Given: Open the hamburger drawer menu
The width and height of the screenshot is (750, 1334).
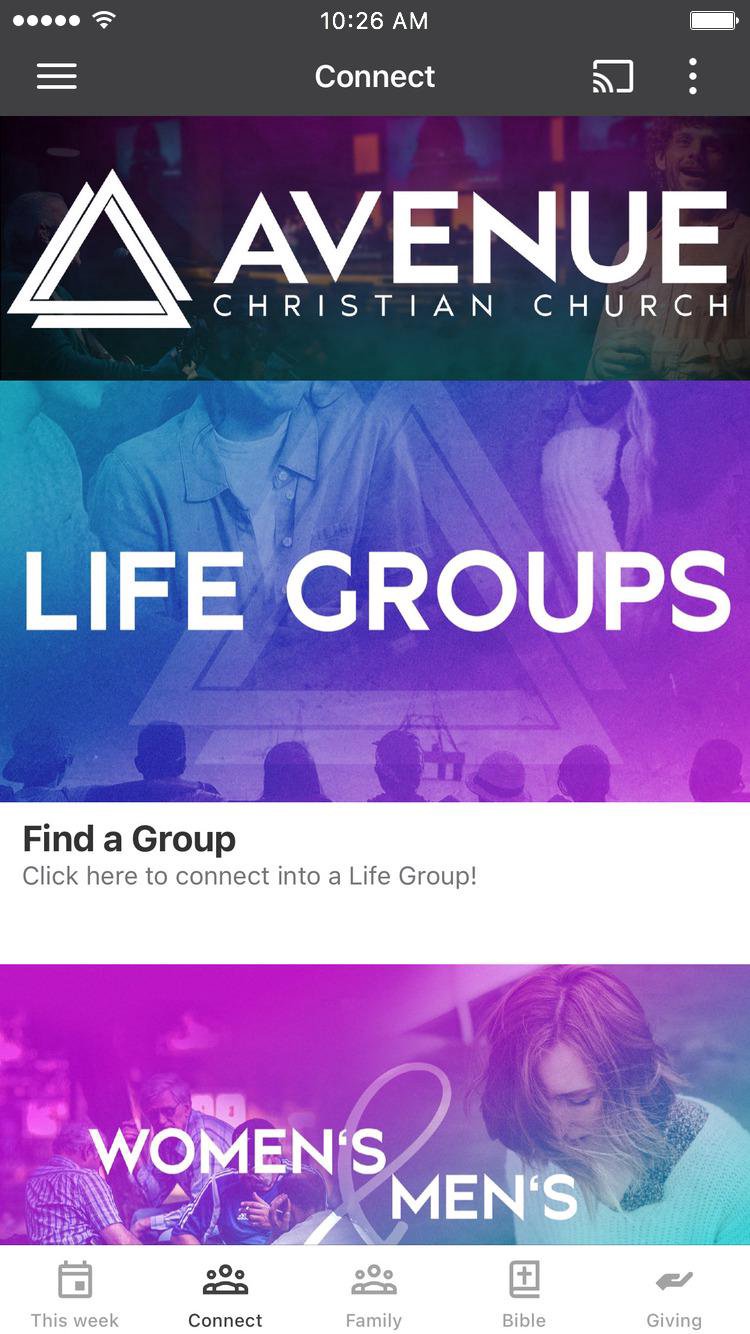Looking at the screenshot, I should [57, 77].
